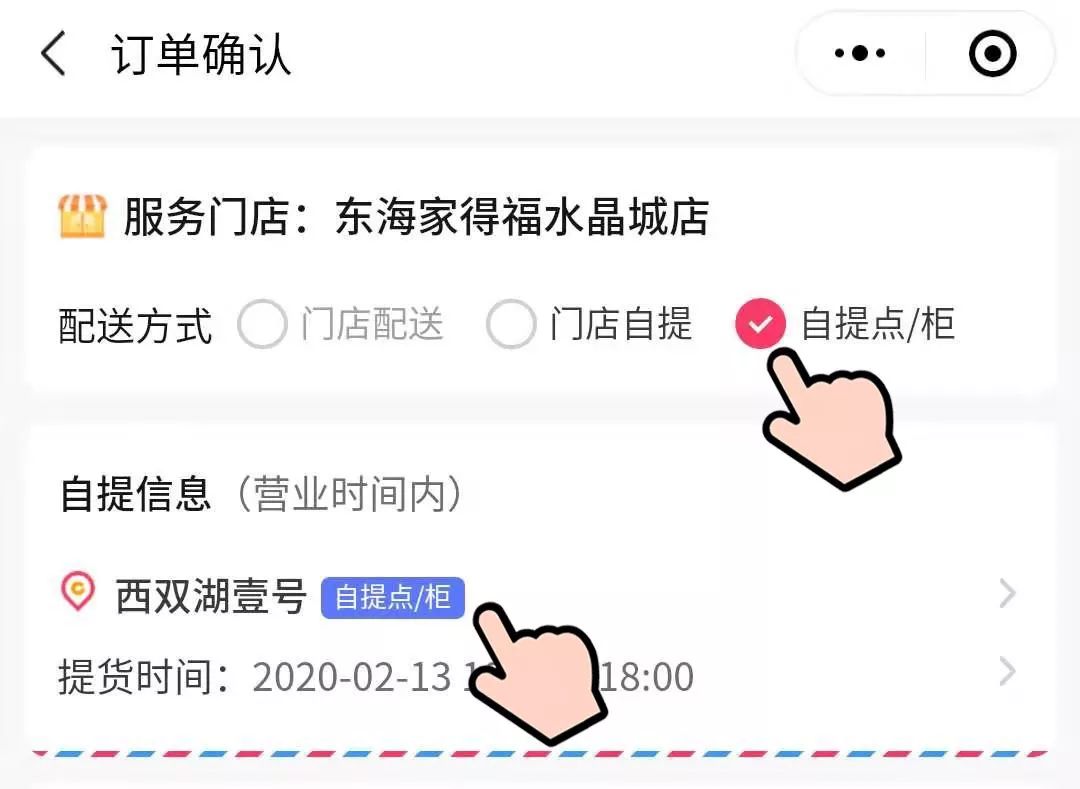This screenshot has height=789, width=1080.
Task: Go back from 订单确认 page
Action: point(54,54)
